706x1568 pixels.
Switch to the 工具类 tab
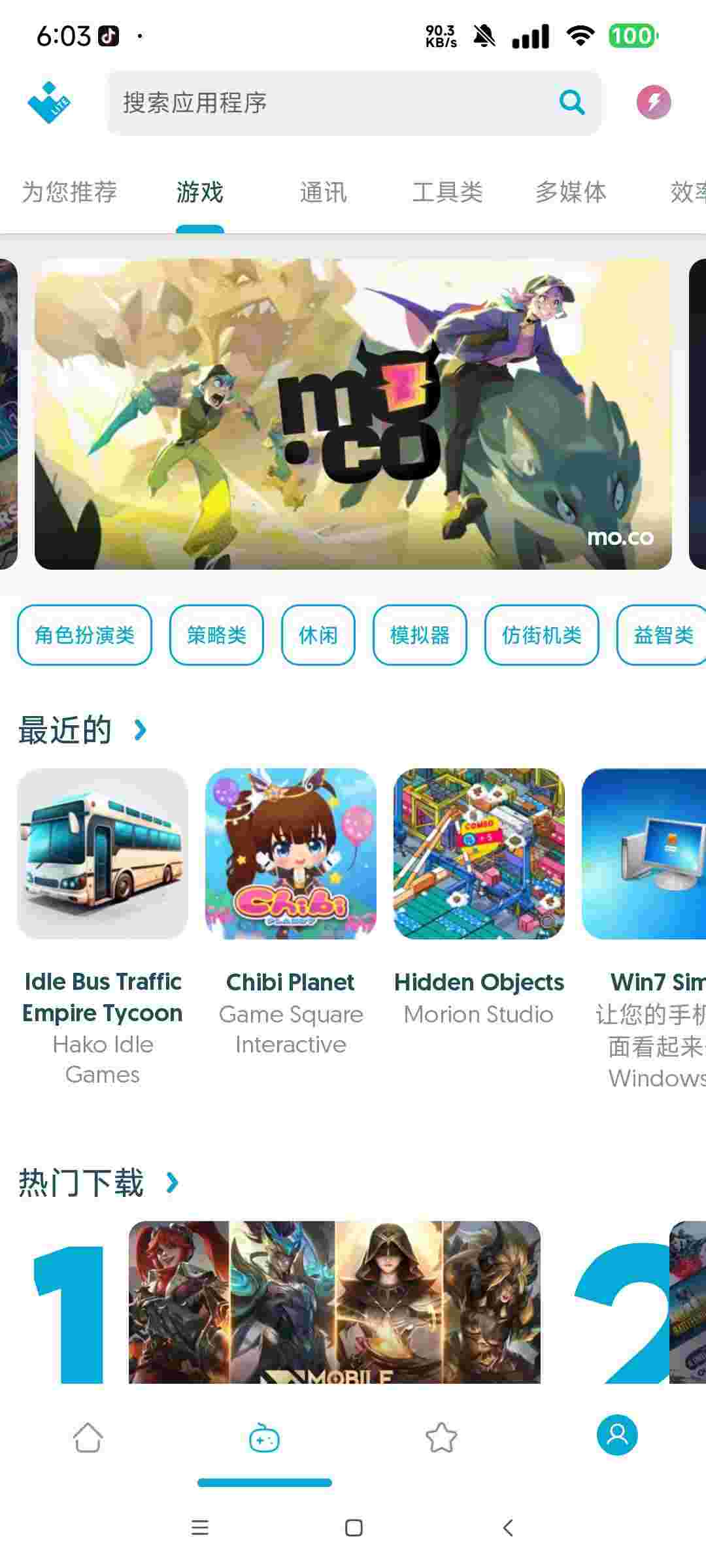[x=447, y=192]
